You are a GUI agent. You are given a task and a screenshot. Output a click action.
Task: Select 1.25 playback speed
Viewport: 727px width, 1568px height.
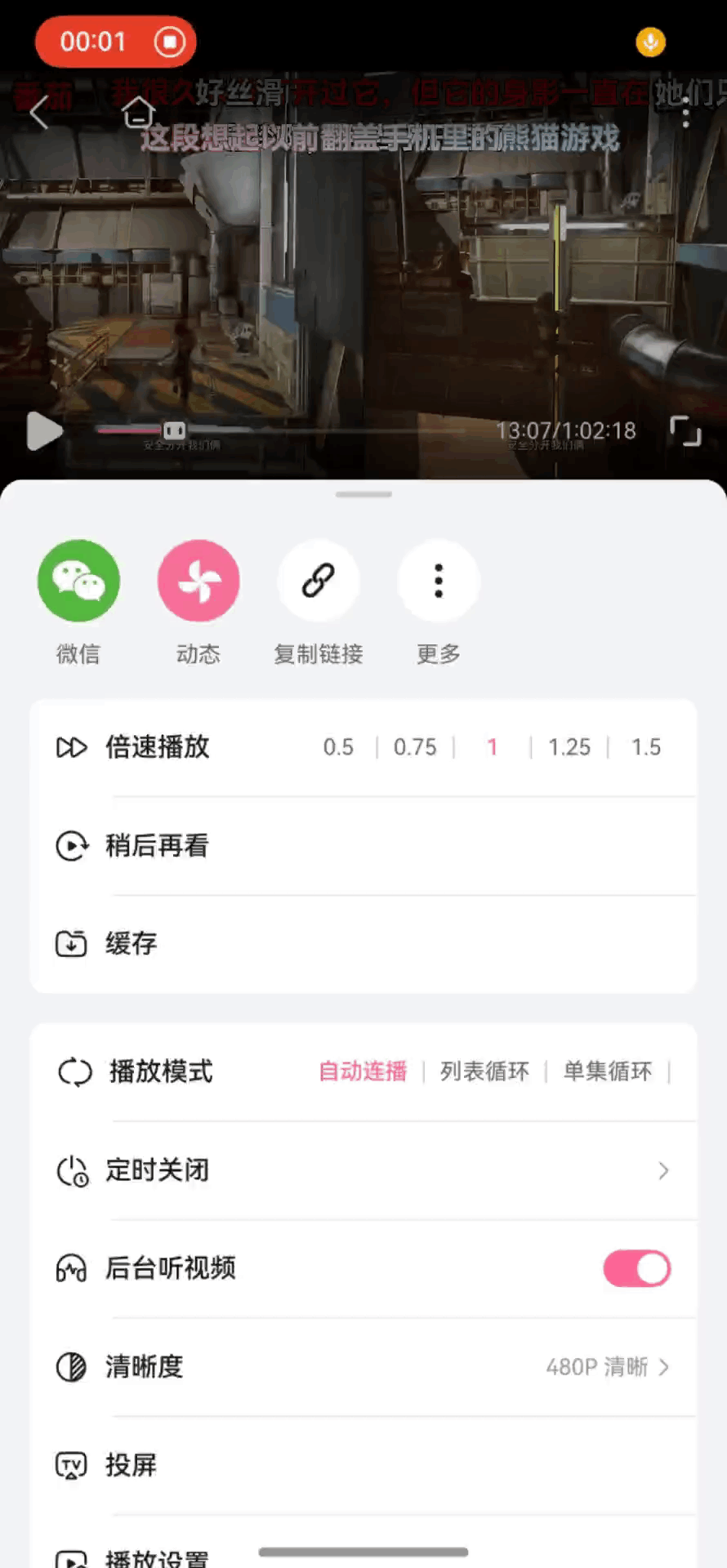click(569, 747)
